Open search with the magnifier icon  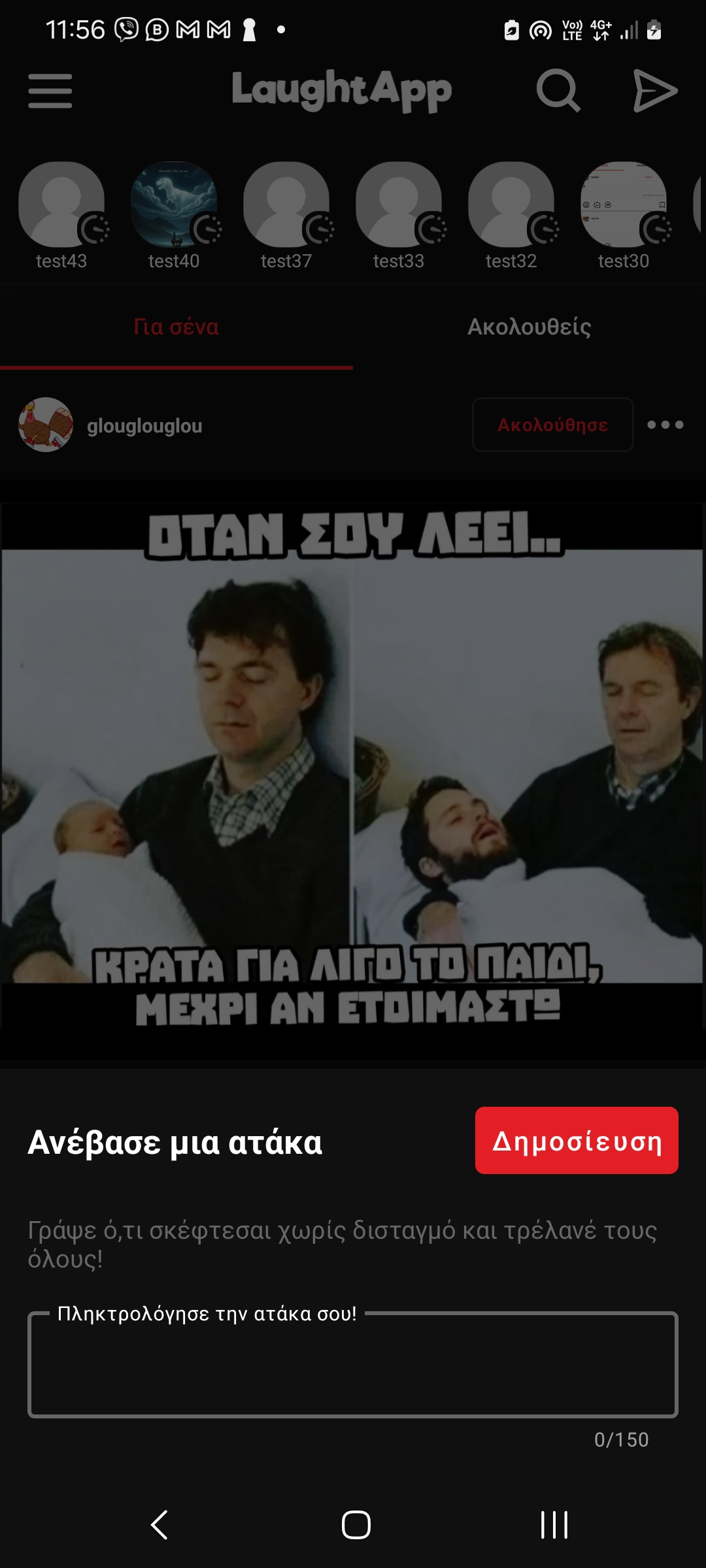[558, 91]
